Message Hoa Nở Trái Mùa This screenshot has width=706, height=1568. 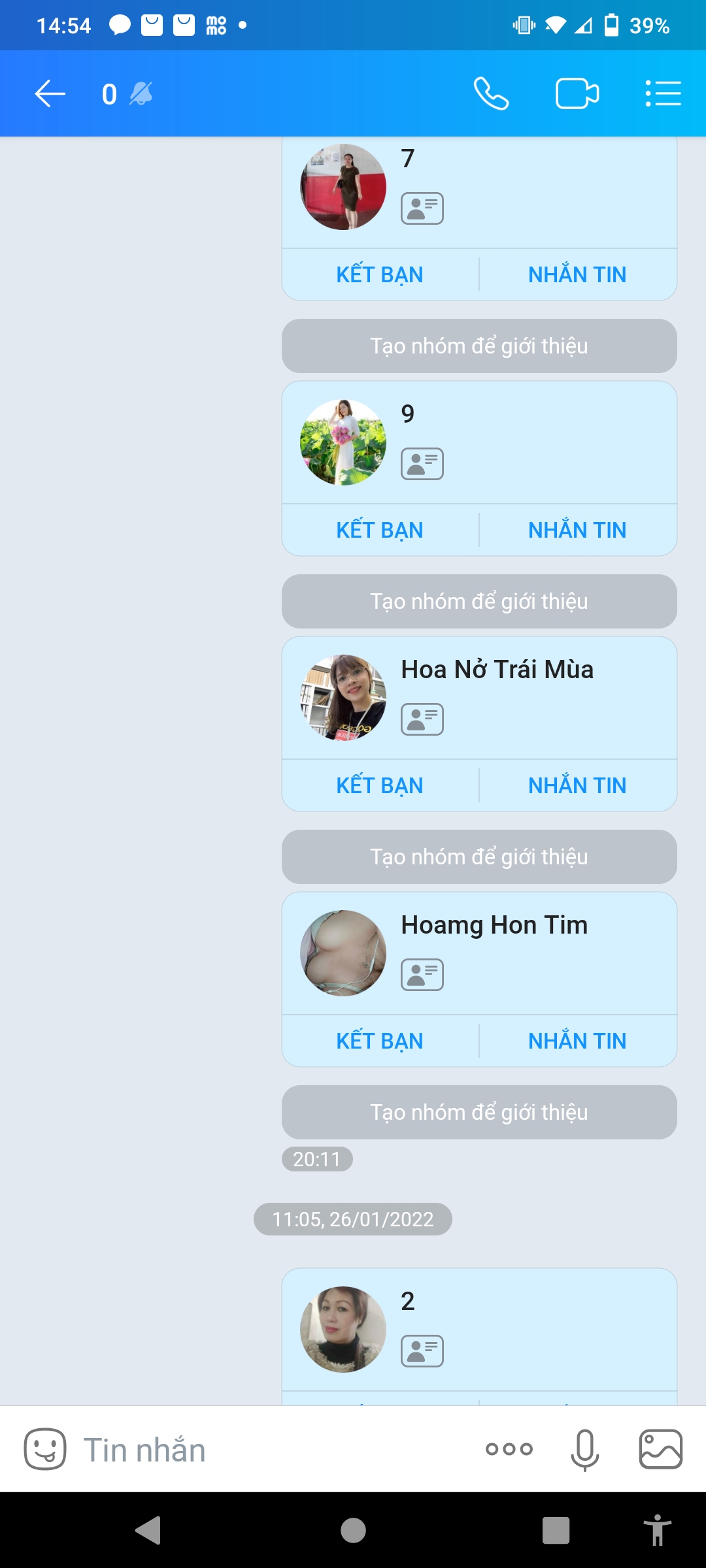click(x=577, y=785)
